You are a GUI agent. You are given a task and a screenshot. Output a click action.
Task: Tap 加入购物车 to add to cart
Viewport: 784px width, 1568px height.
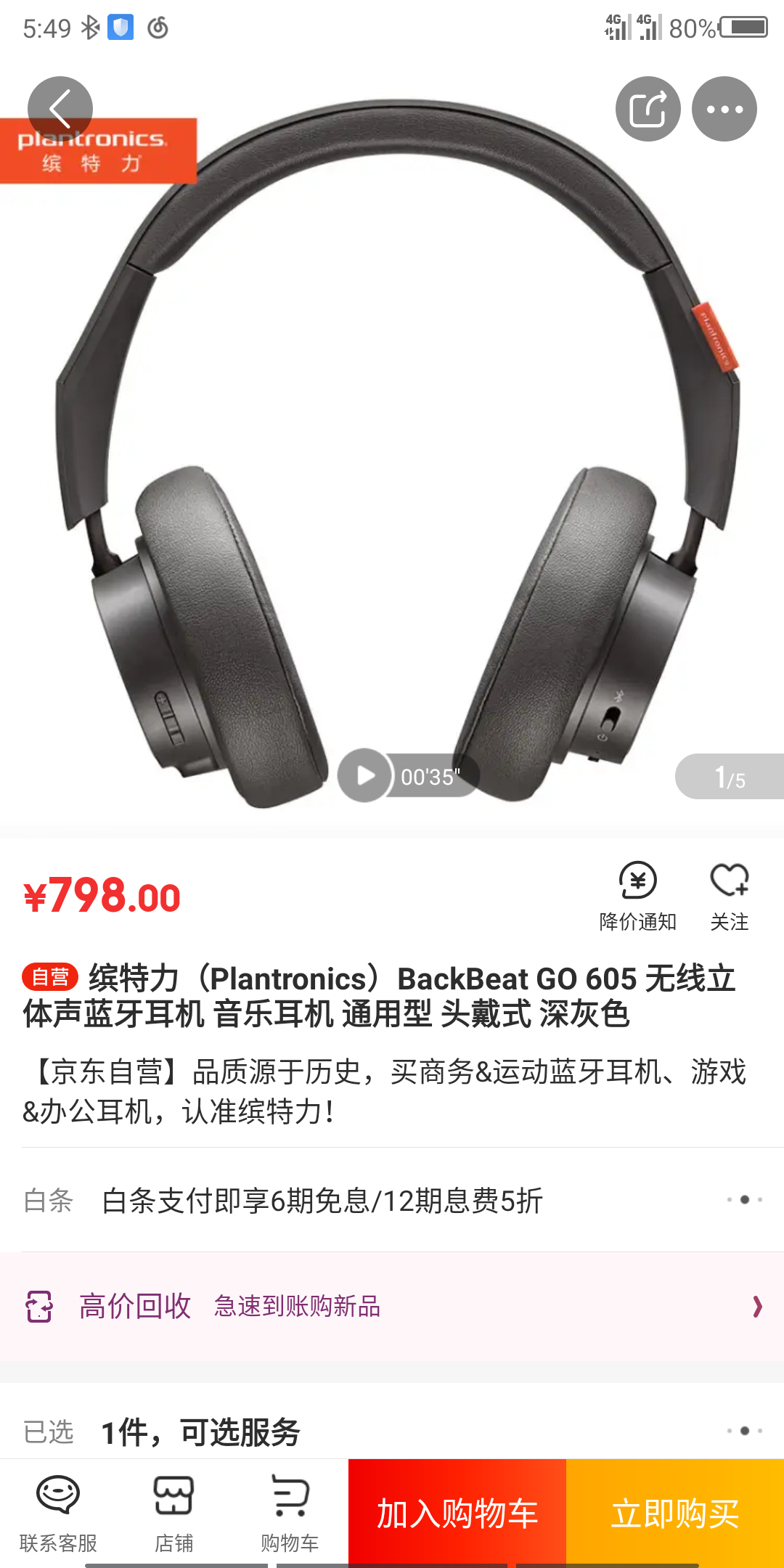tap(457, 1513)
